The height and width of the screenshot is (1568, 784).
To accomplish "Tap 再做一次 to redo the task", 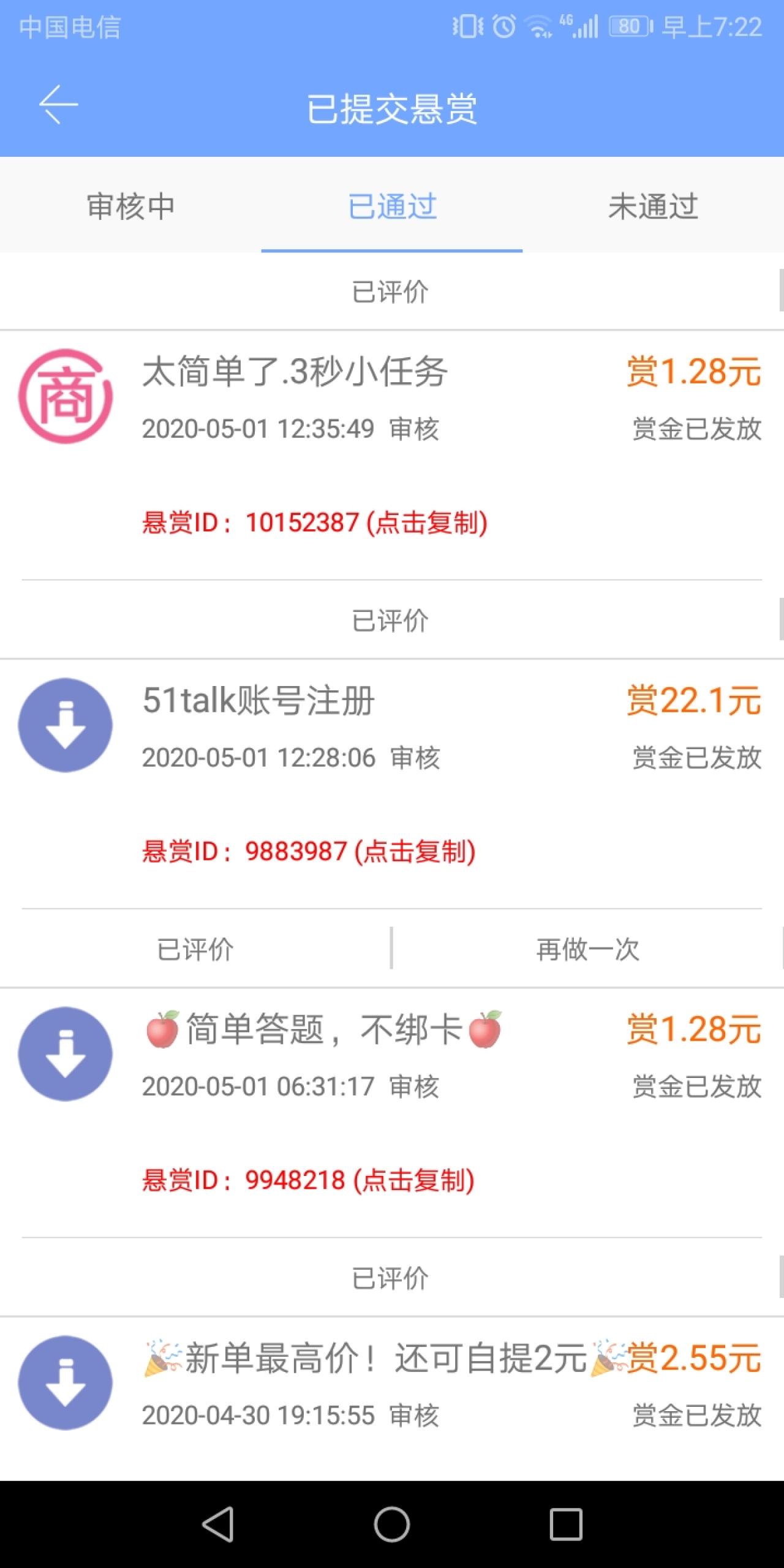I will [587, 949].
